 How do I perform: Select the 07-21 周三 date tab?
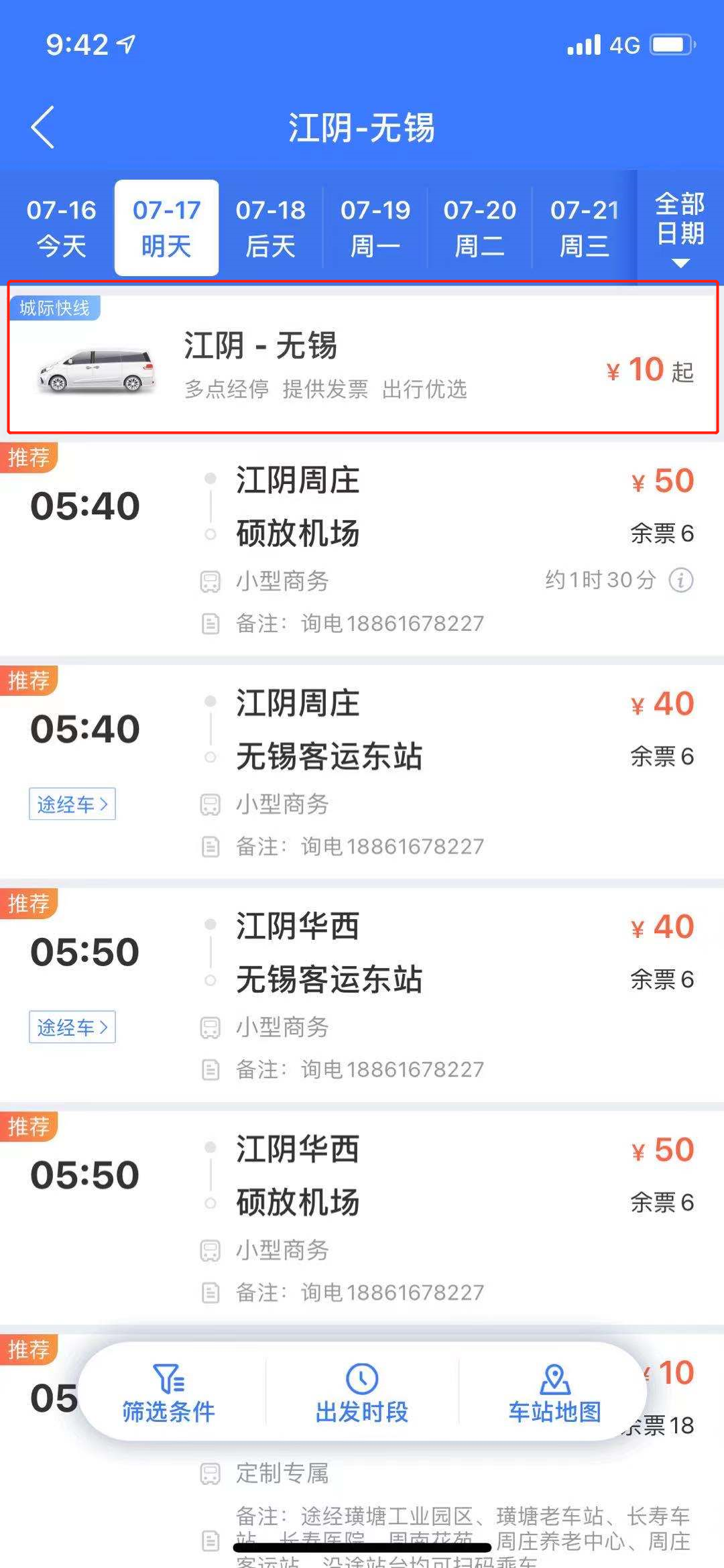point(584,228)
